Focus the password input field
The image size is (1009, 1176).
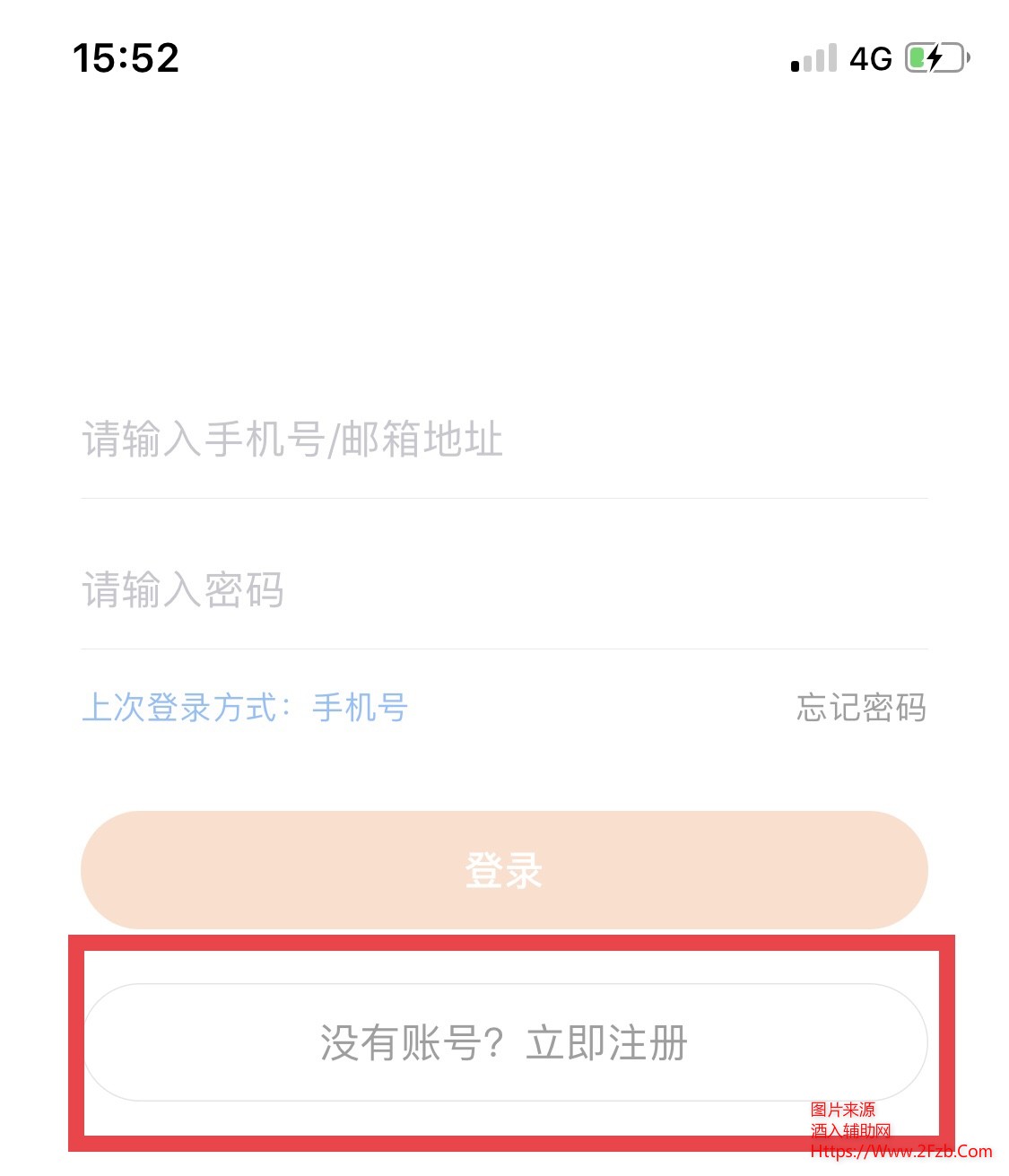pyautogui.click(x=502, y=591)
